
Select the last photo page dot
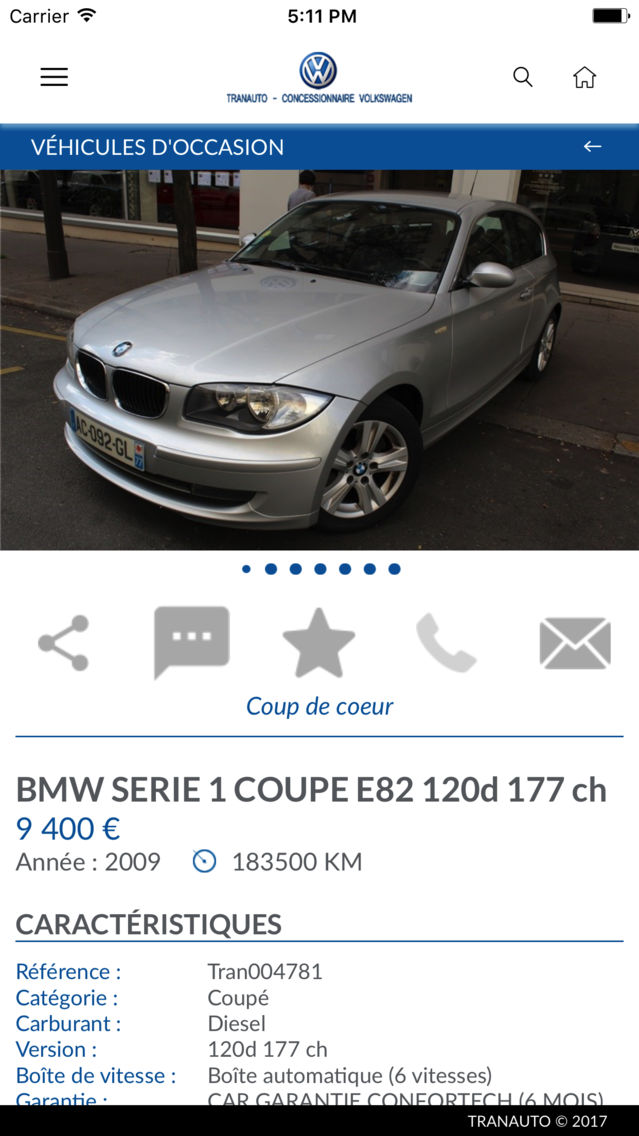(394, 569)
